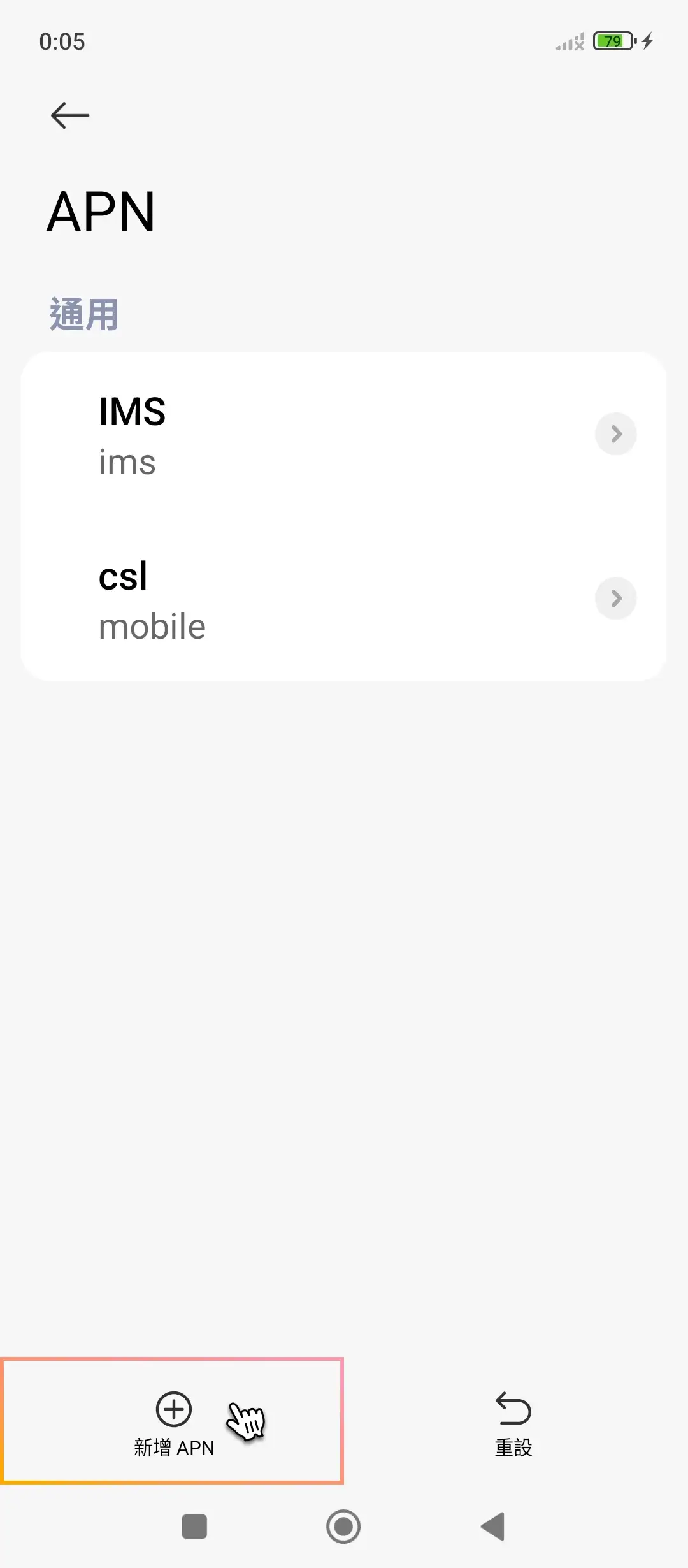Tap the mobile subtitle under csl entry

tap(152, 625)
